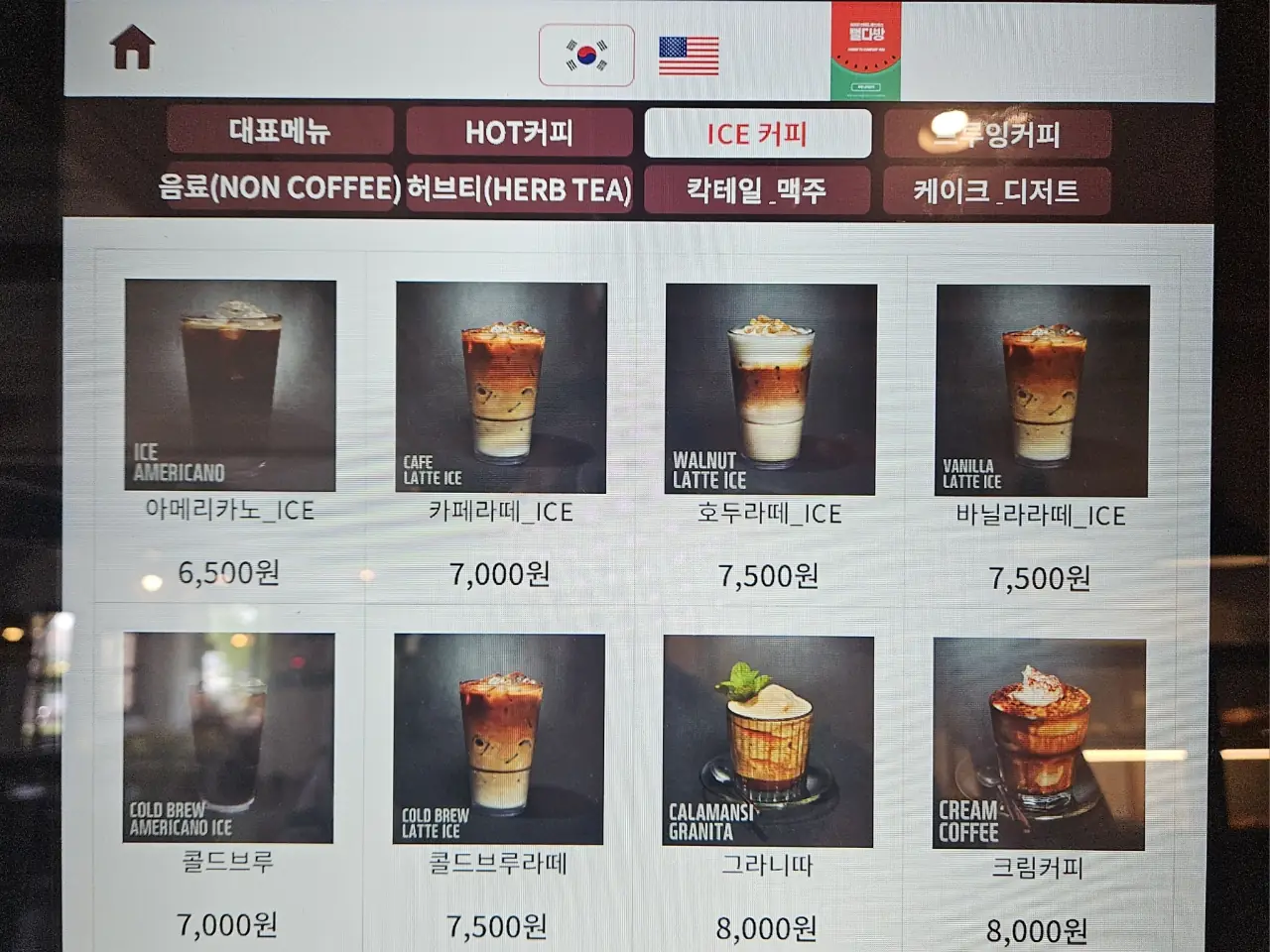
Task: Choose the 그라니따 calamansi granita
Action: coord(768,742)
